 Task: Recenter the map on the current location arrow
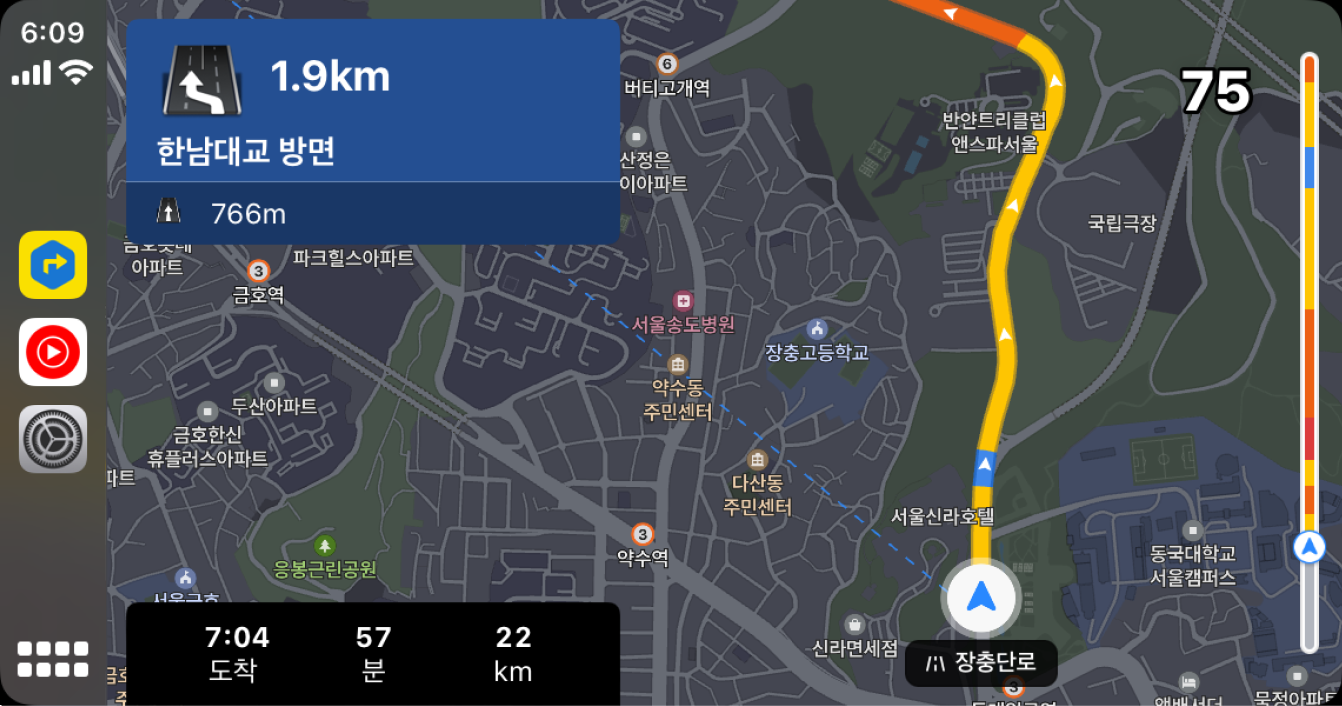[981, 598]
